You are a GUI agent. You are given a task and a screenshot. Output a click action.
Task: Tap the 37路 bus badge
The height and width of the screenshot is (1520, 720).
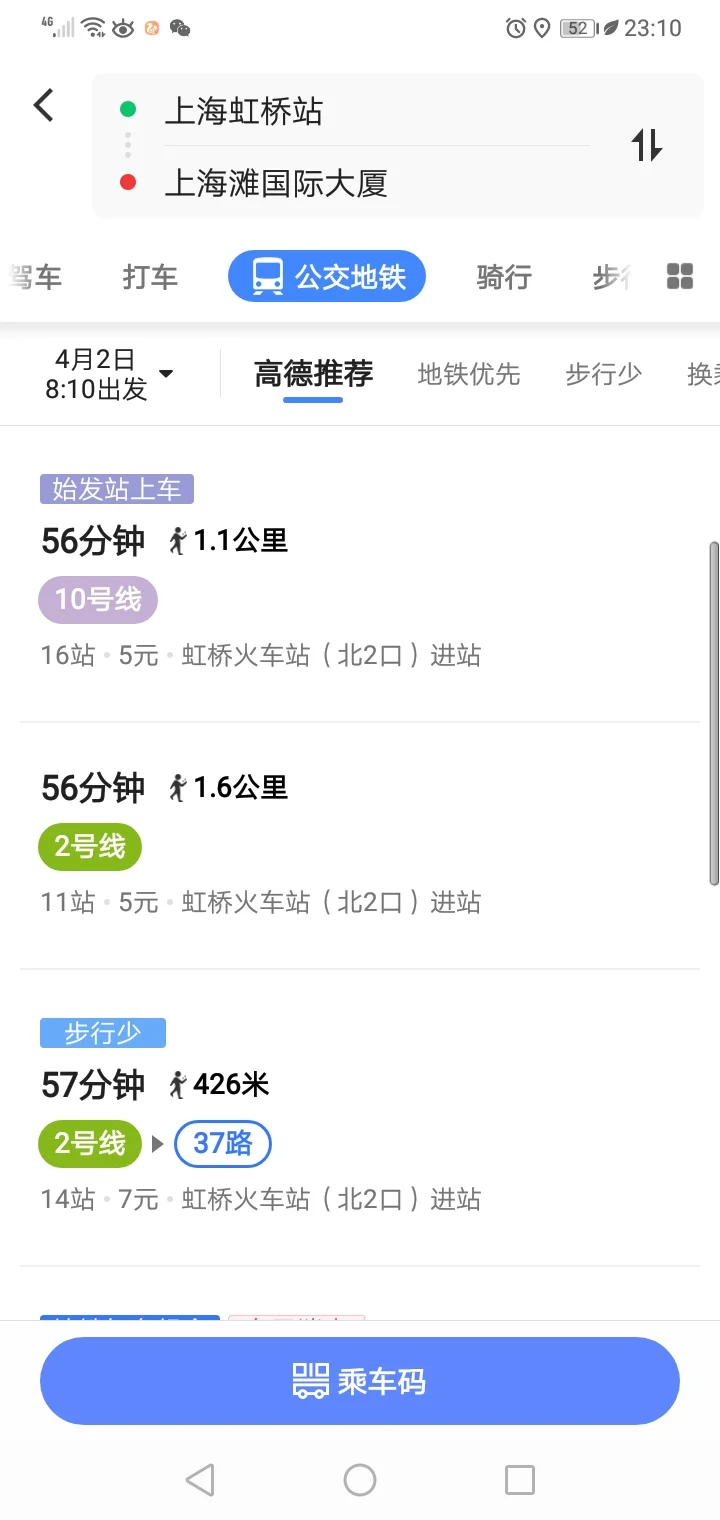pyautogui.click(x=223, y=1143)
